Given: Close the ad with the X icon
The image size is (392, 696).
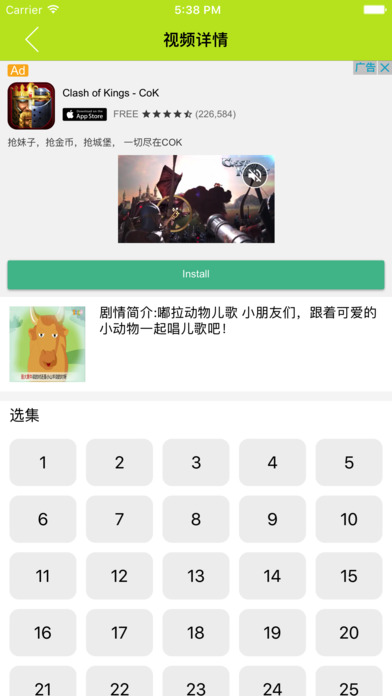Looking at the screenshot, I should coord(385,67).
